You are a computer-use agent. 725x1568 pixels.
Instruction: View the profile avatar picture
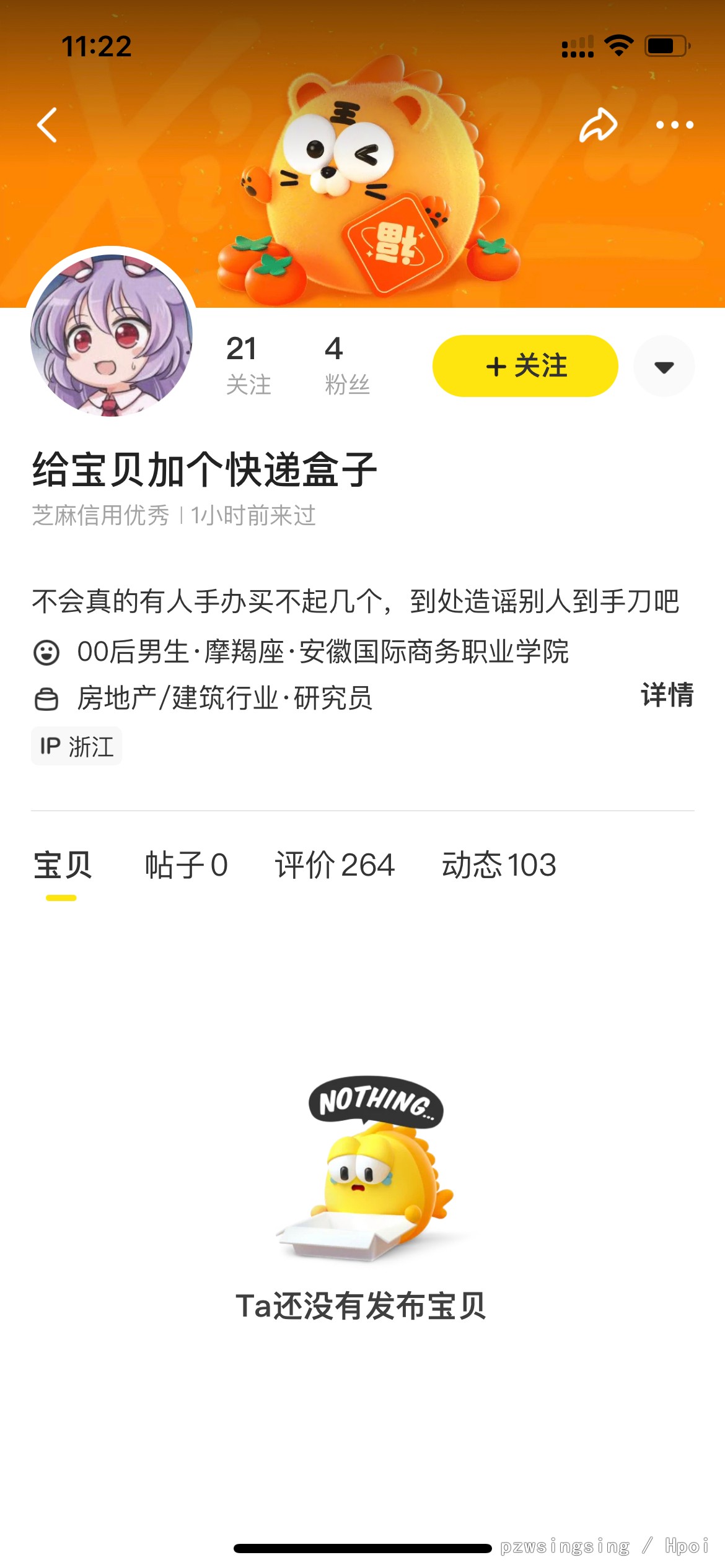(112, 335)
